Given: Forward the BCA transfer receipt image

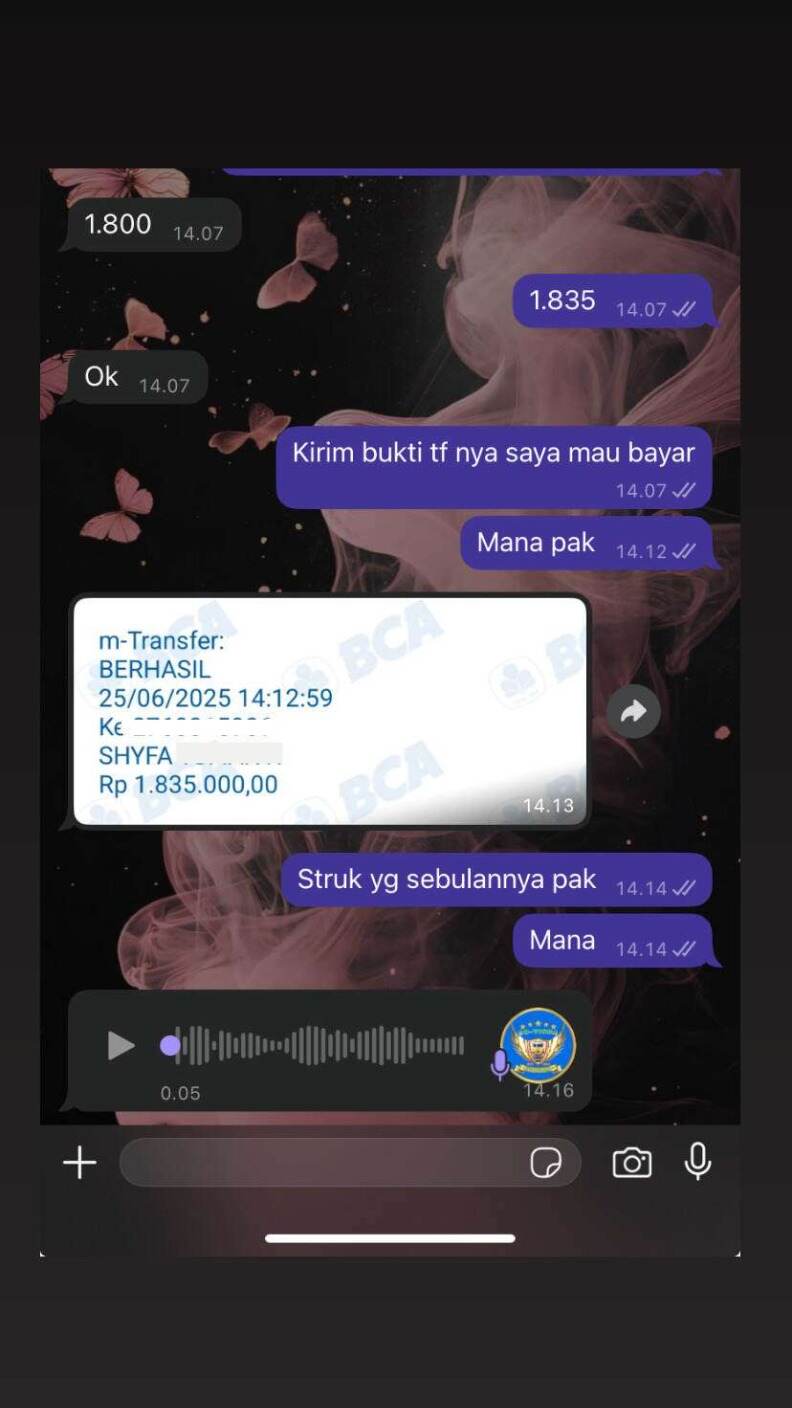Looking at the screenshot, I should pos(633,711).
